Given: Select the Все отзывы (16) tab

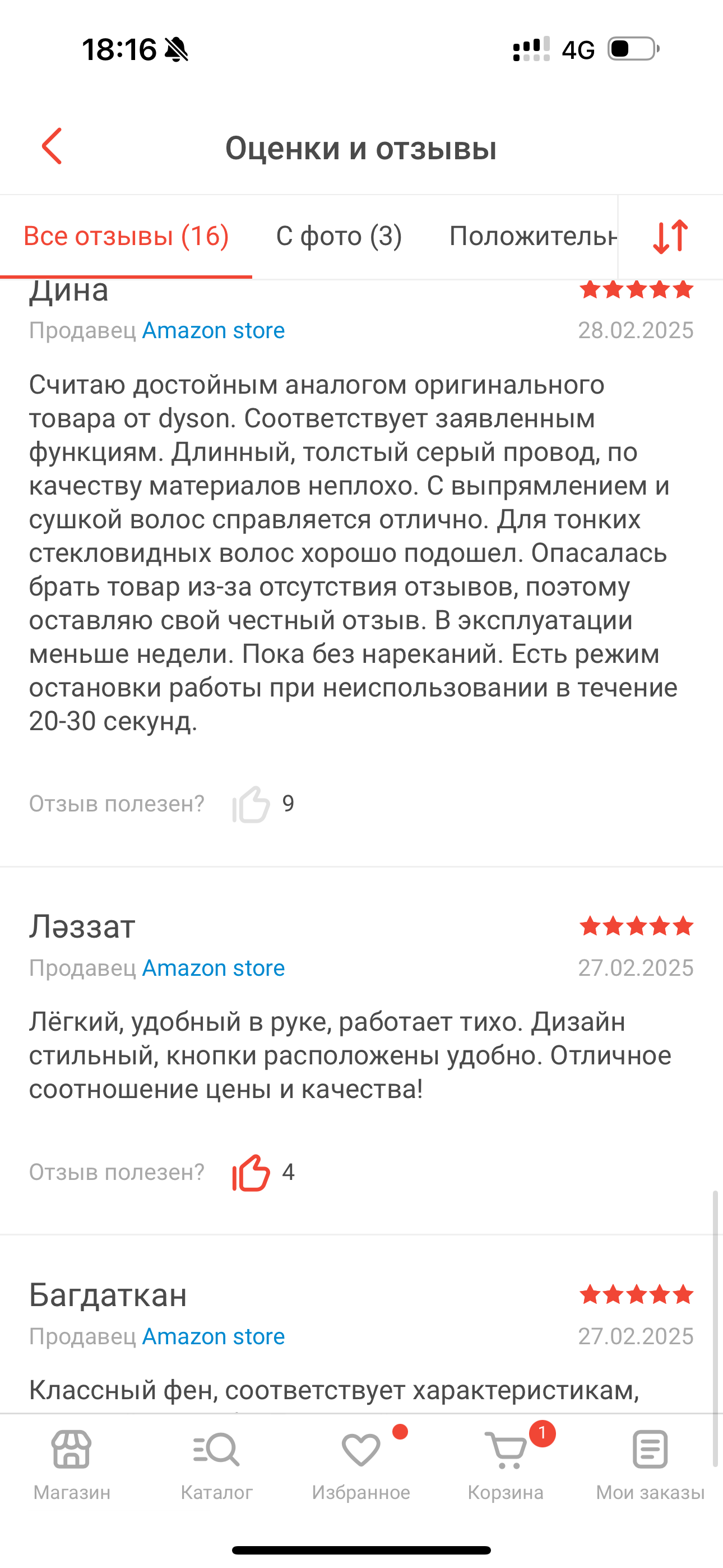Looking at the screenshot, I should 126,236.
